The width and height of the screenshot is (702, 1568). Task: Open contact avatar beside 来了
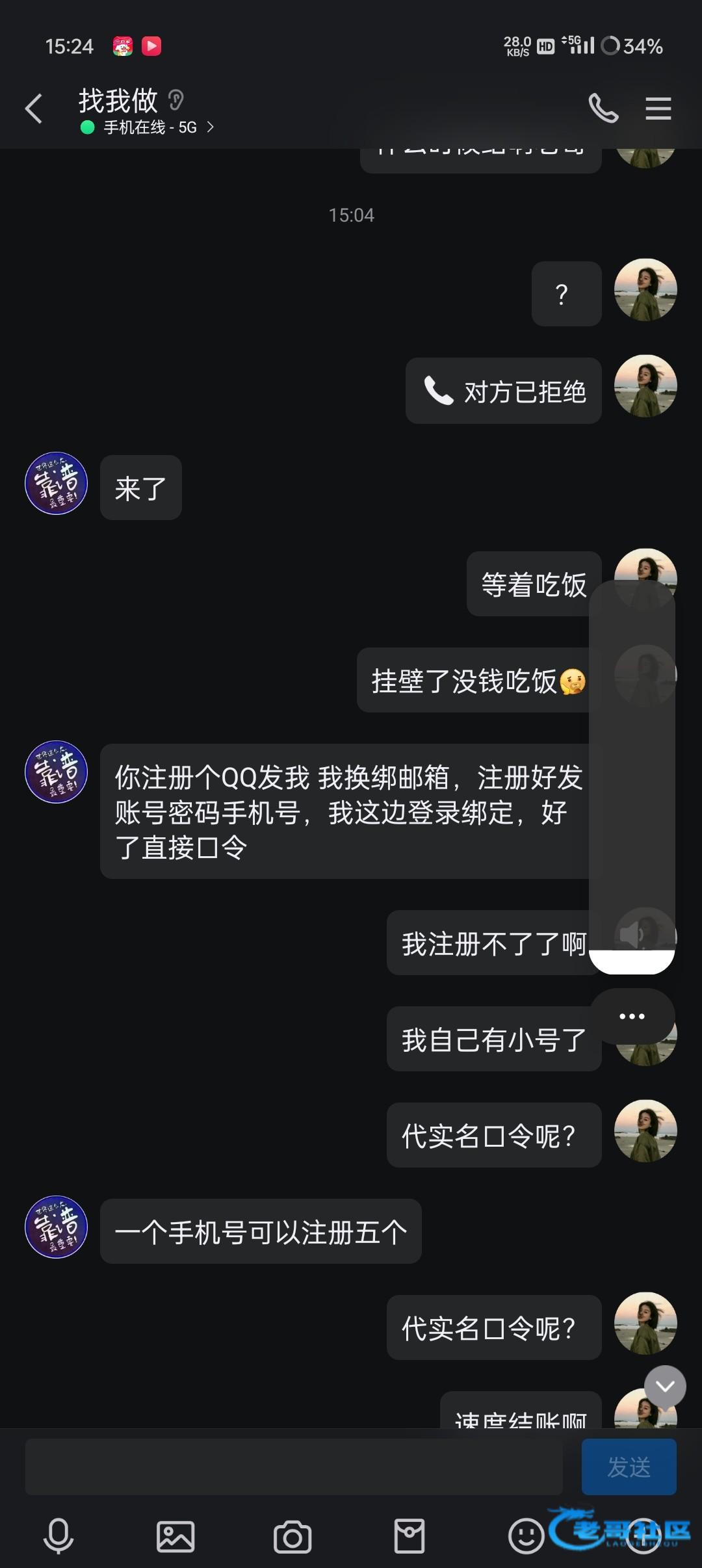(56, 483)
